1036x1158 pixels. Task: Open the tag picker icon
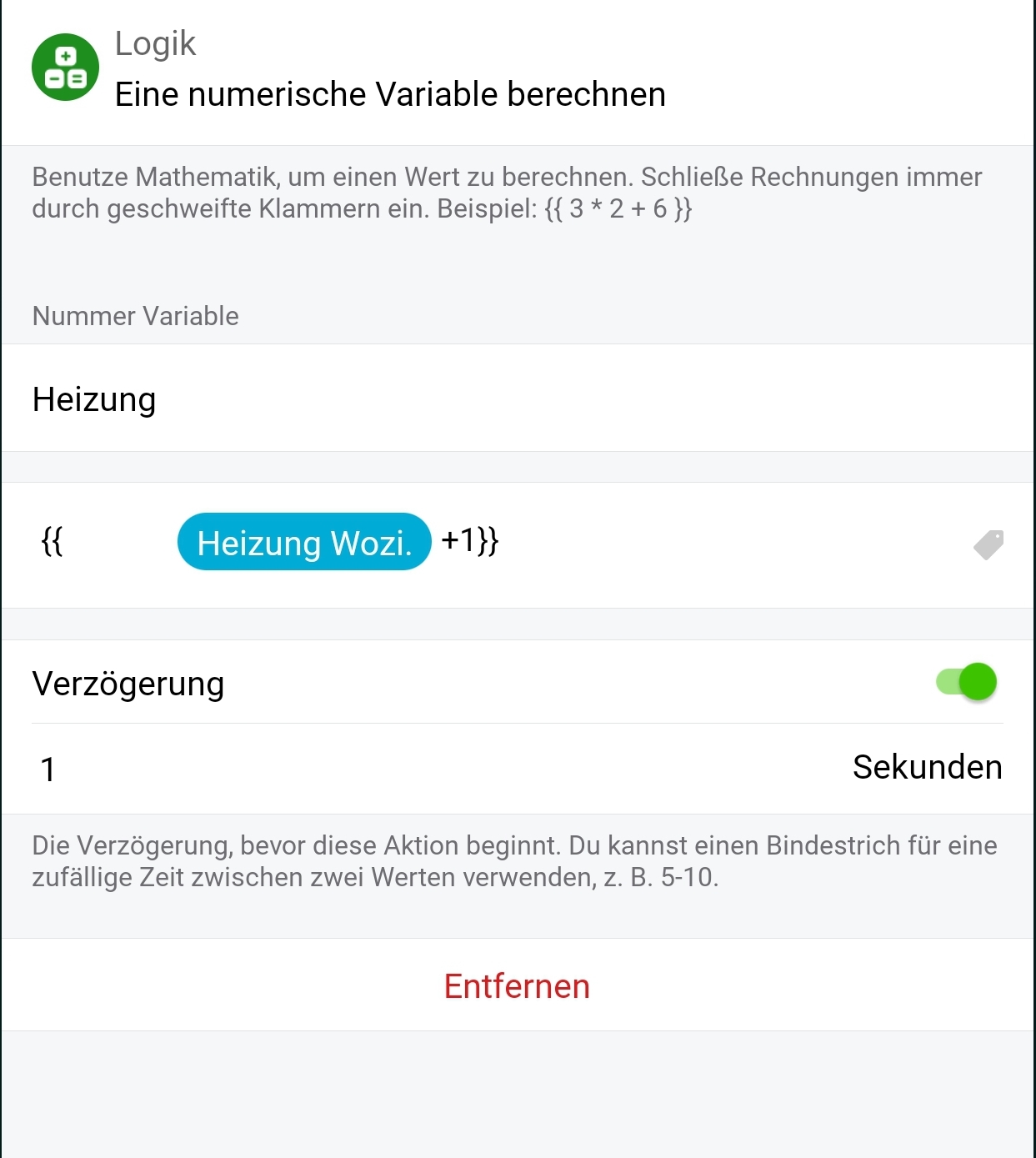(988, 544)
